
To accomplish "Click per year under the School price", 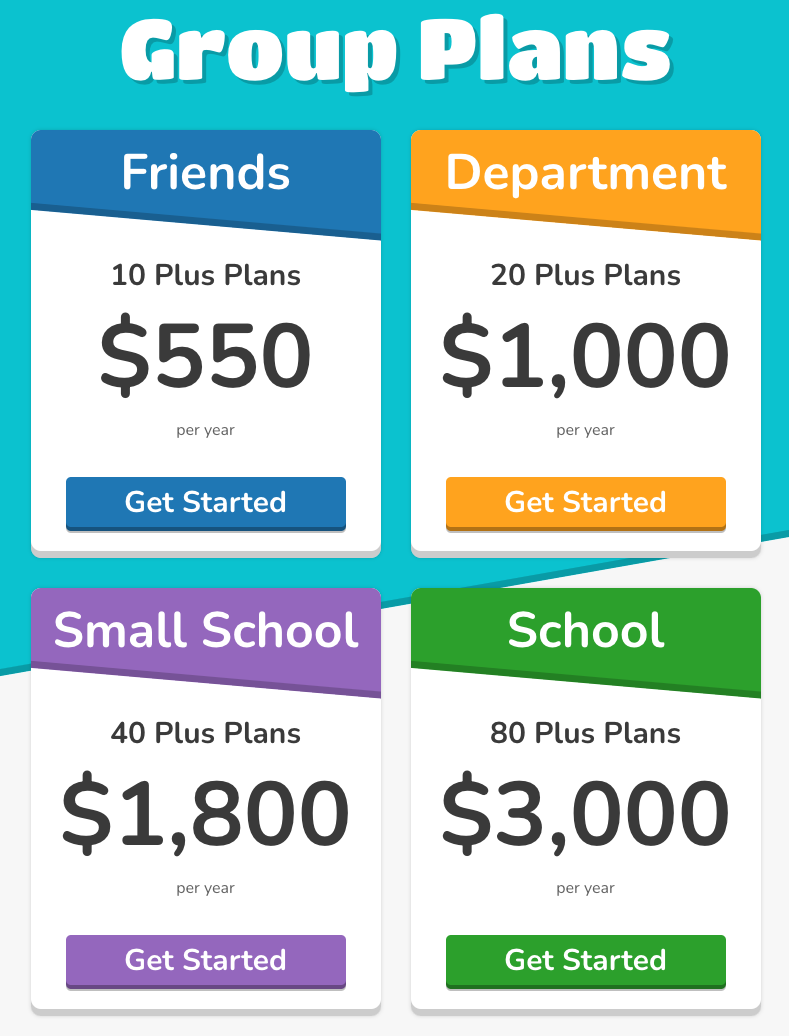I will (585, 887).
